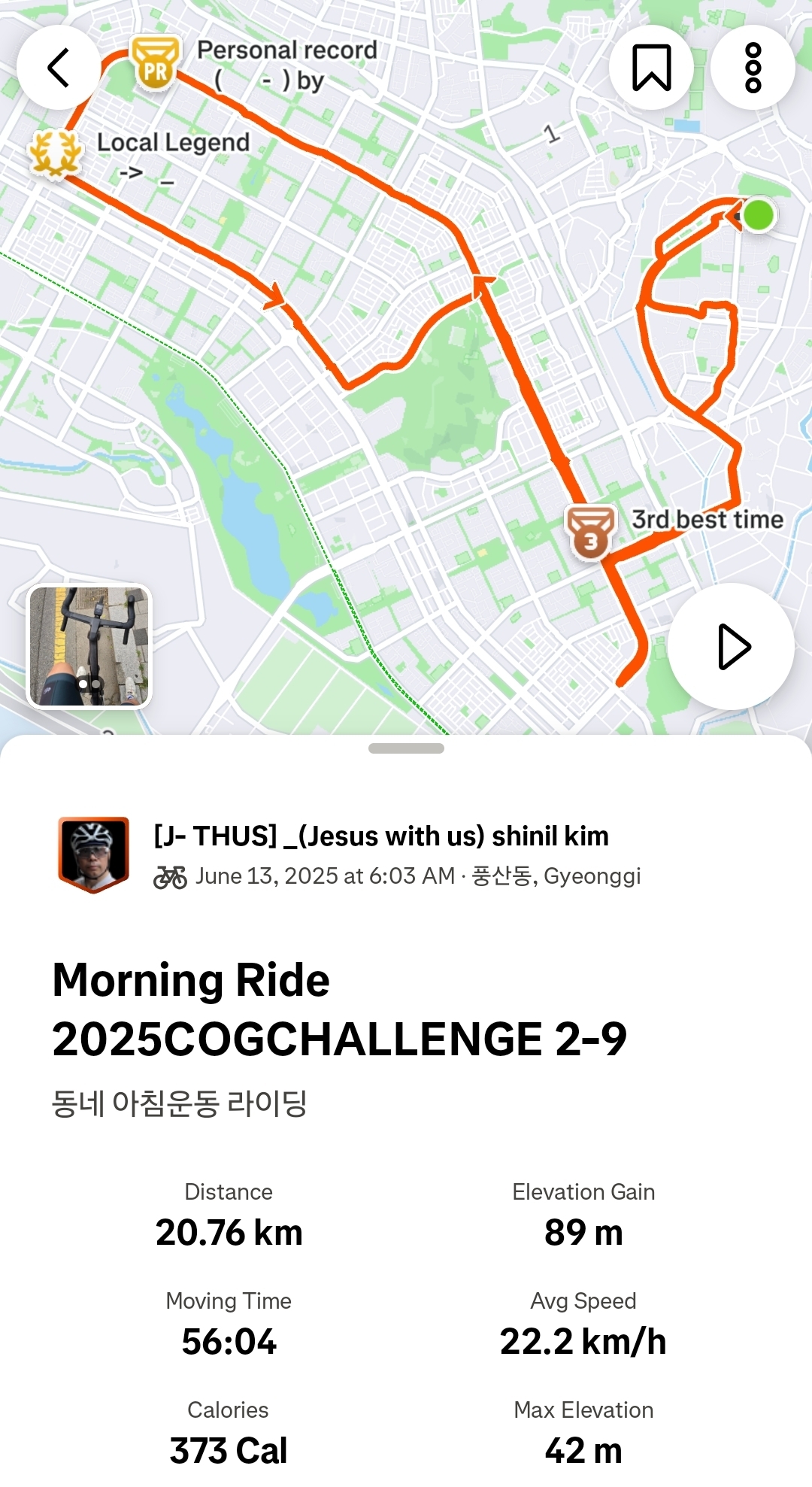Open the three-dot overflow menu

pos(753,68)
